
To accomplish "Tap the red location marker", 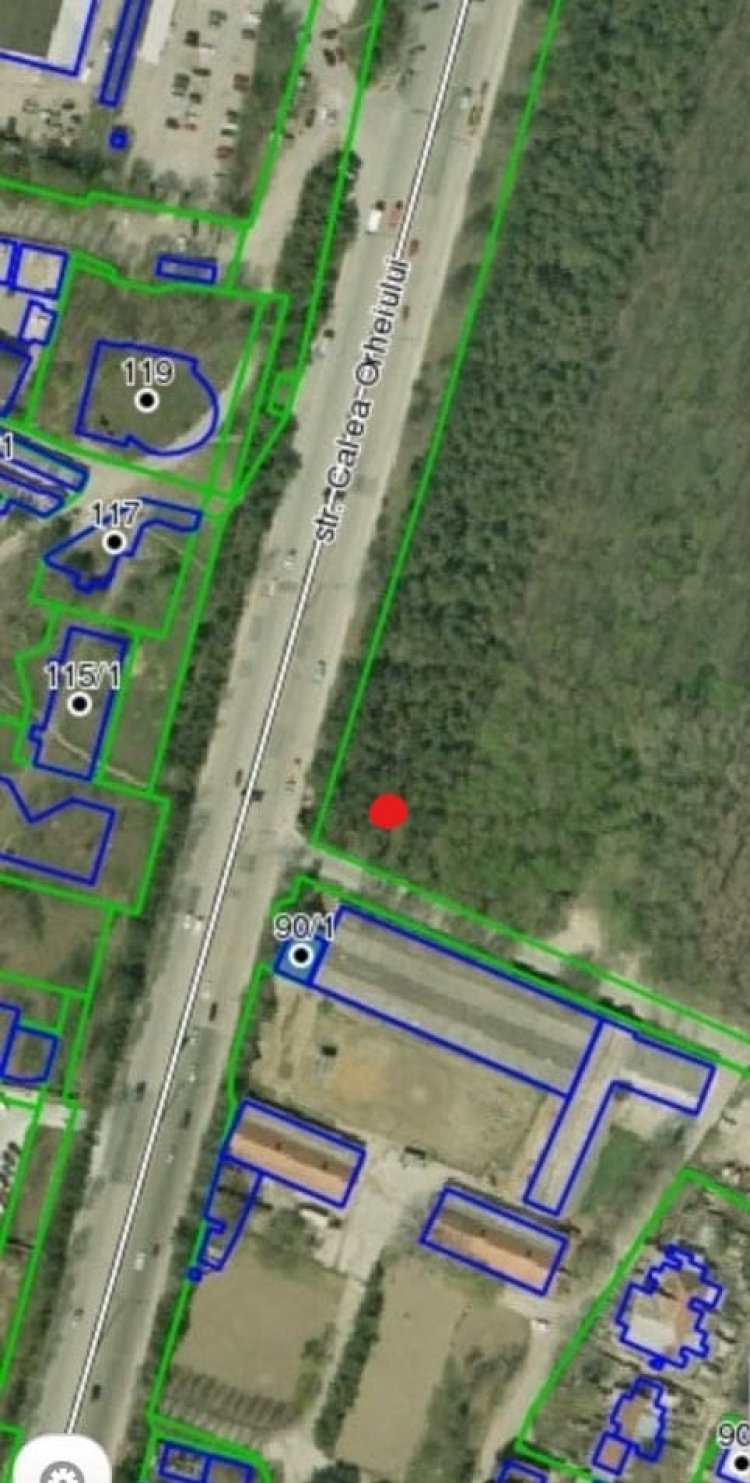I will click(x=388, y=811).
